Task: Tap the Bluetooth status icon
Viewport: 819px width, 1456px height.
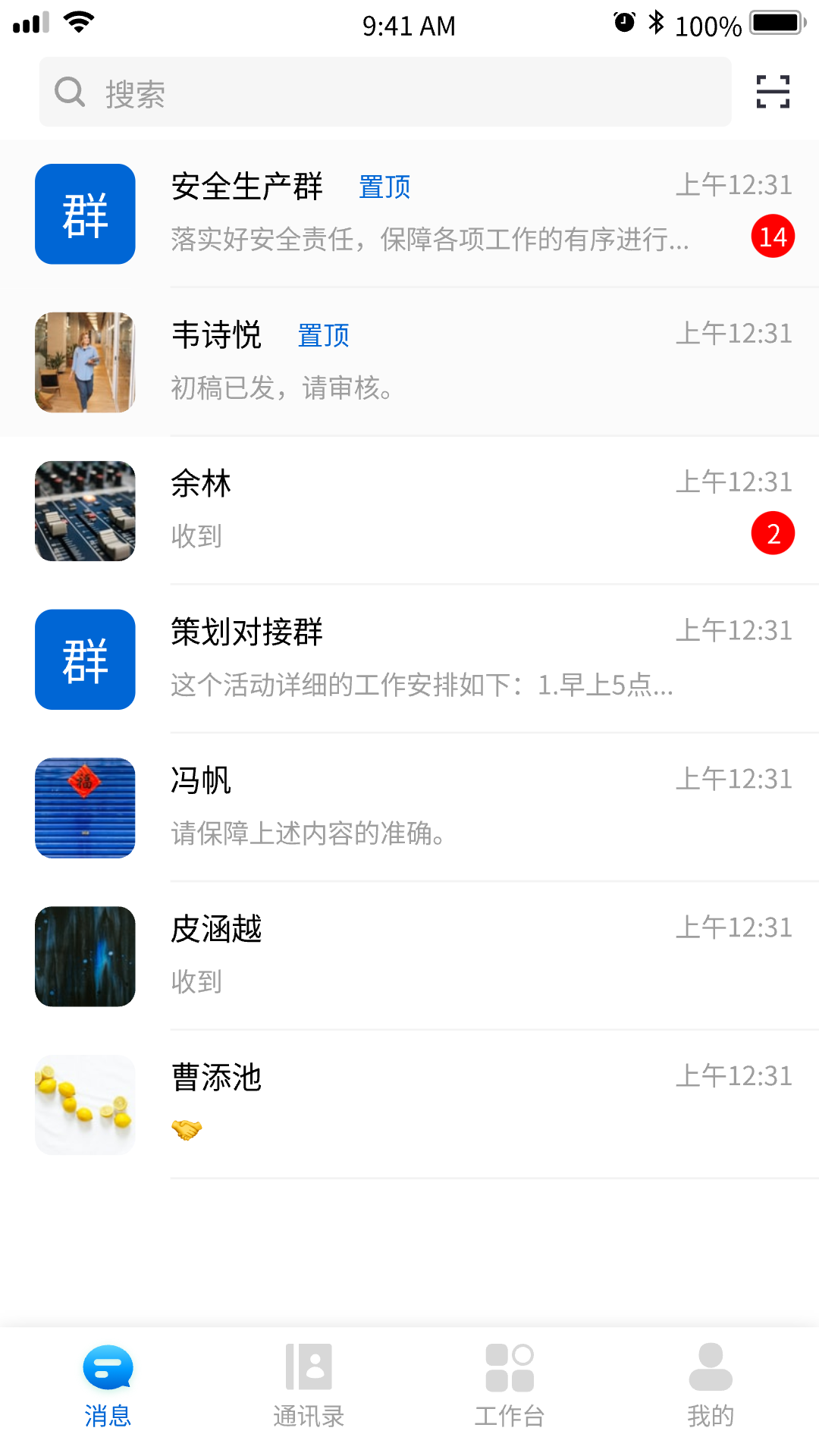Action: pos(657,23)
